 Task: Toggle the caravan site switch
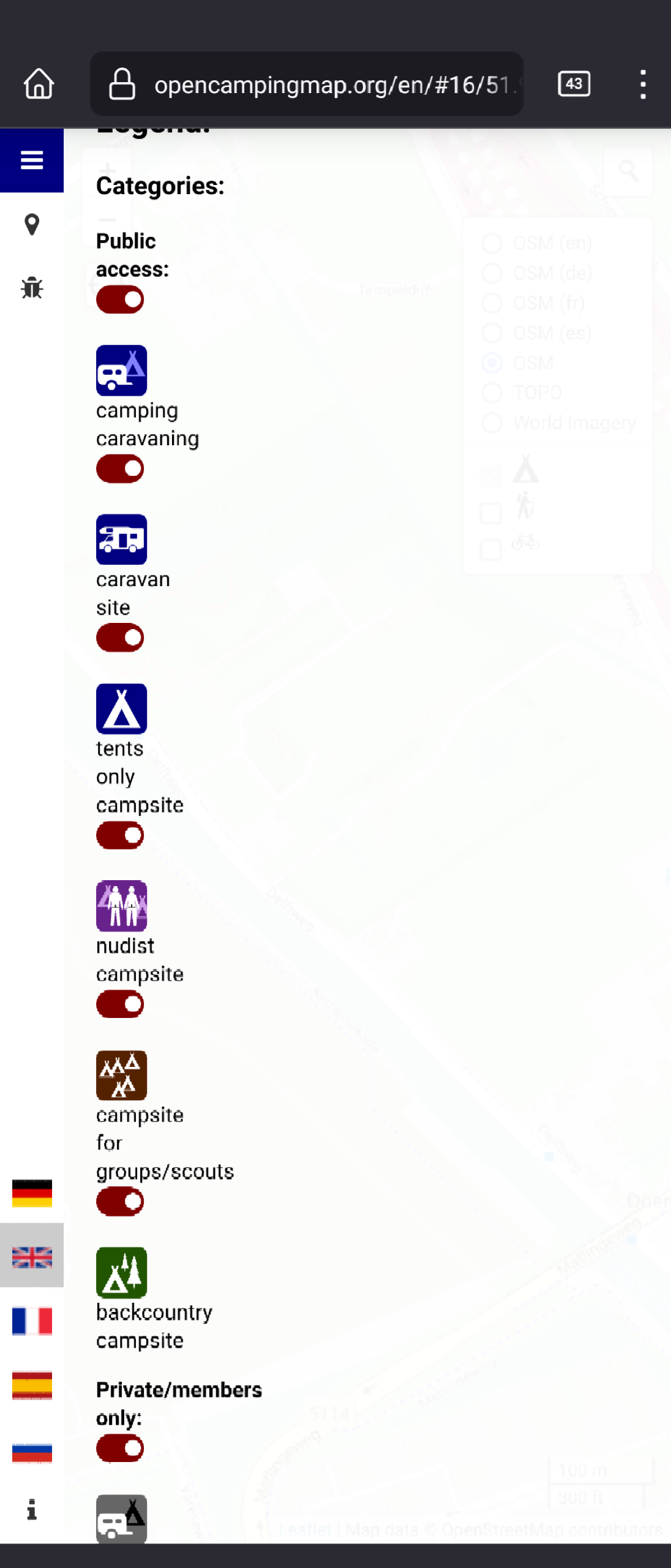120,638
